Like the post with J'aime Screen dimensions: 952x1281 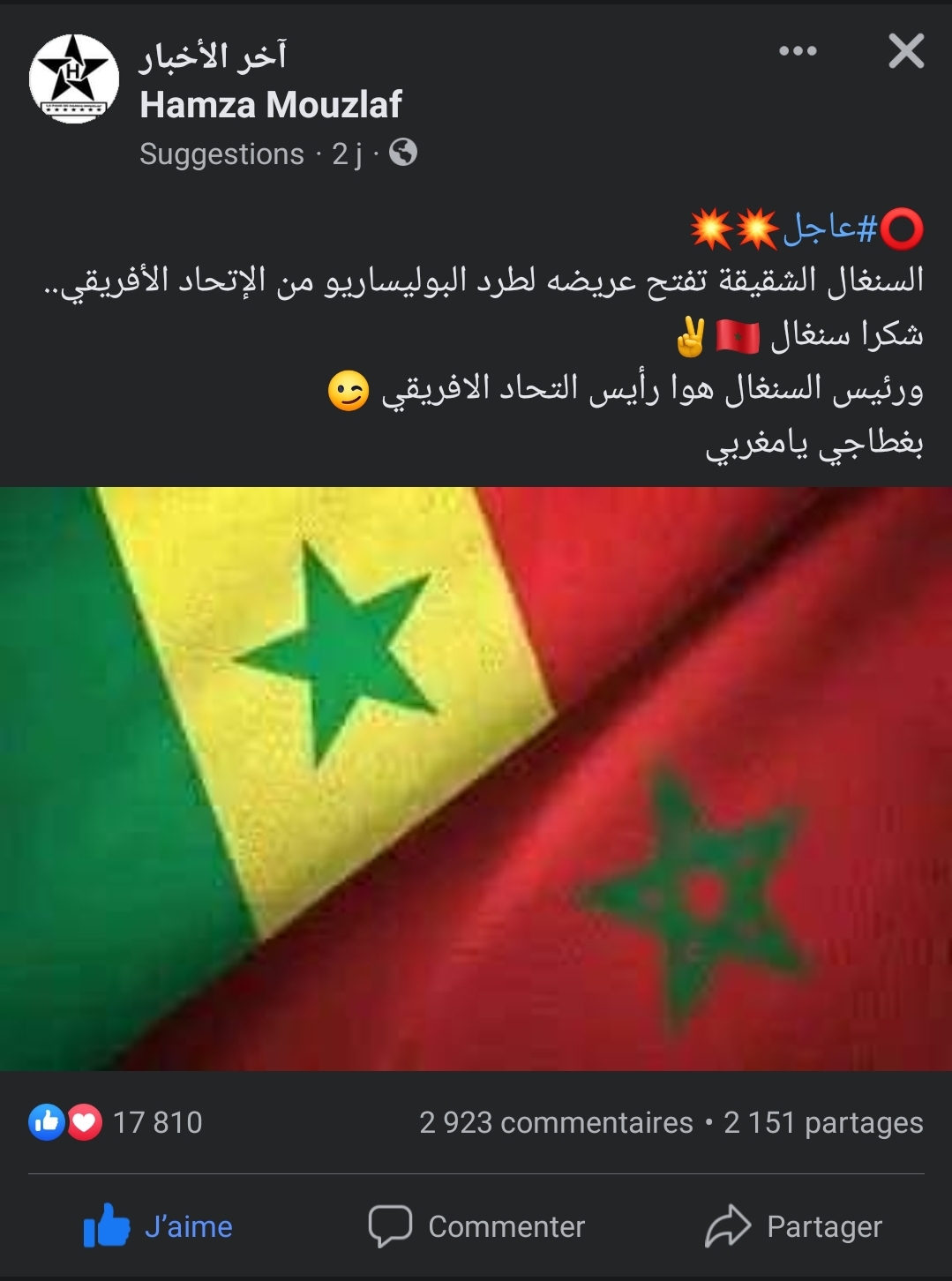tap(159, 1226)
